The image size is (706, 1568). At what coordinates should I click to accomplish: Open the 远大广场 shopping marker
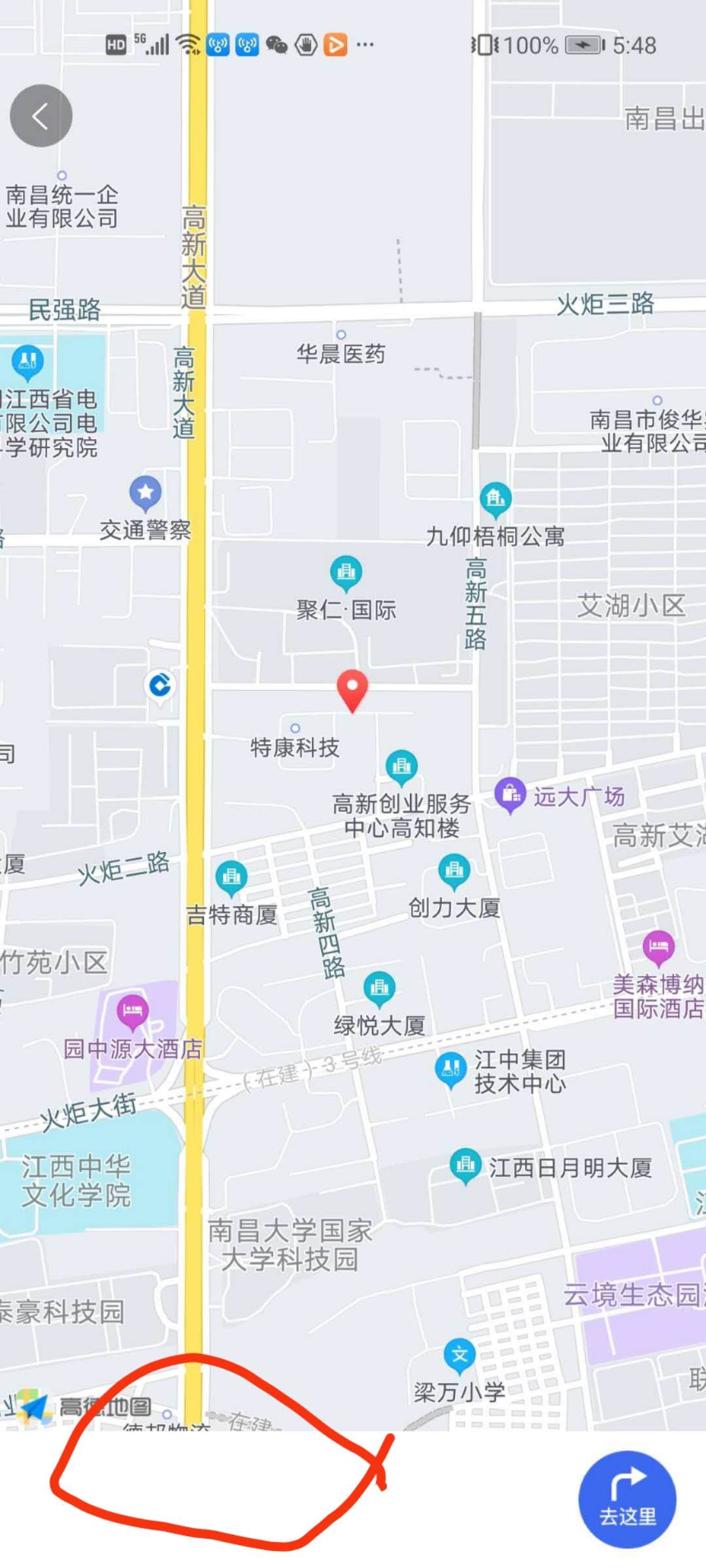coord(510,794)
